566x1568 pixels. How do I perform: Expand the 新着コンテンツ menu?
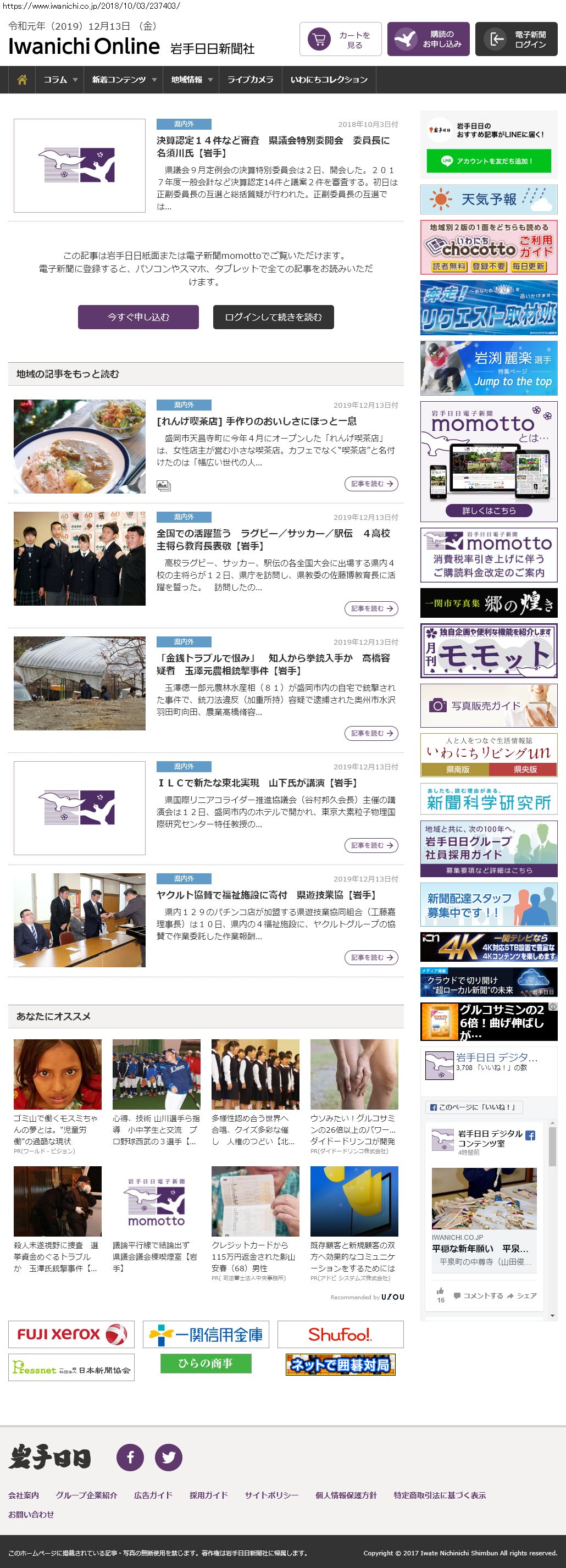[124, 80]
